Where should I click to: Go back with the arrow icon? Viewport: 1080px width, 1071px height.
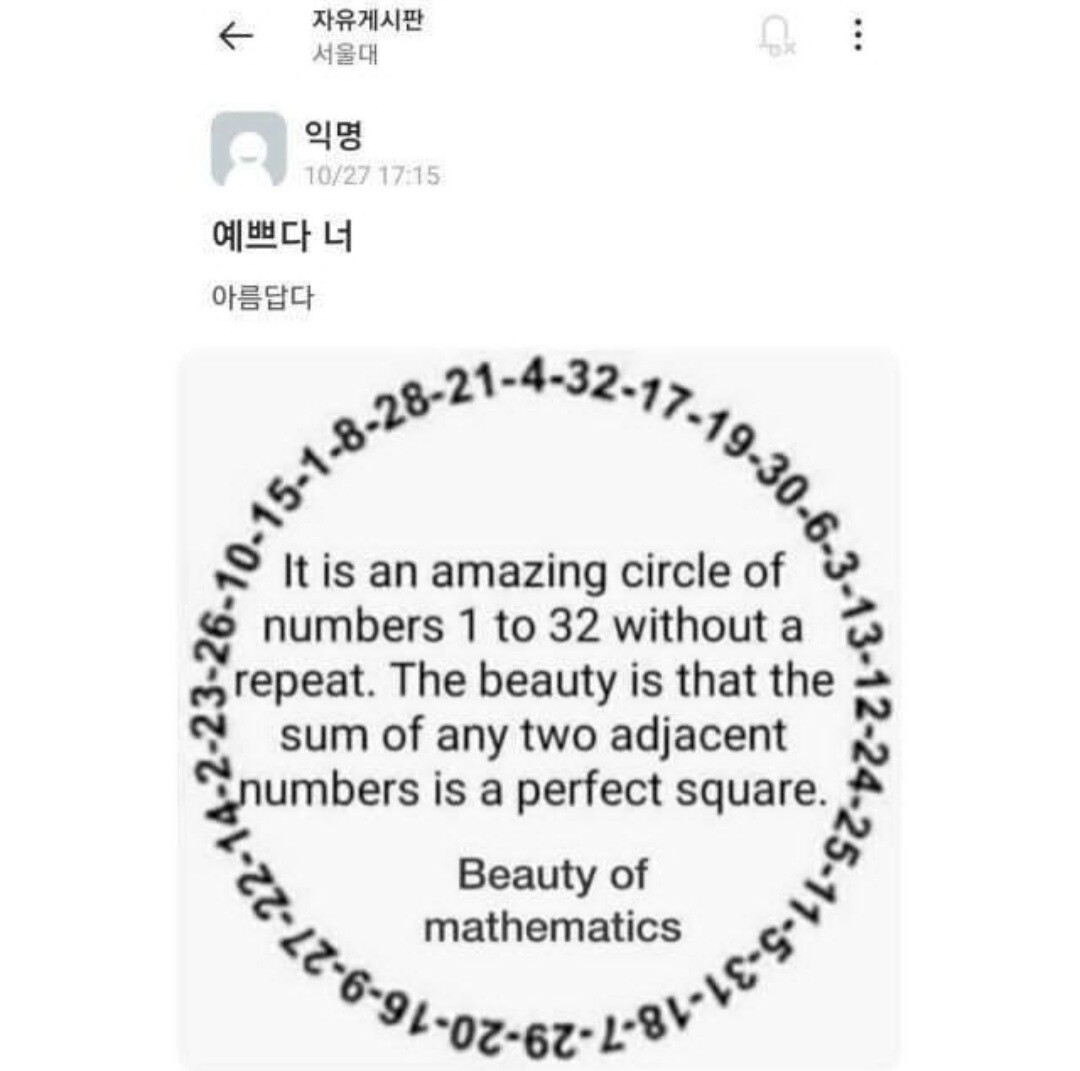(236, 37)
